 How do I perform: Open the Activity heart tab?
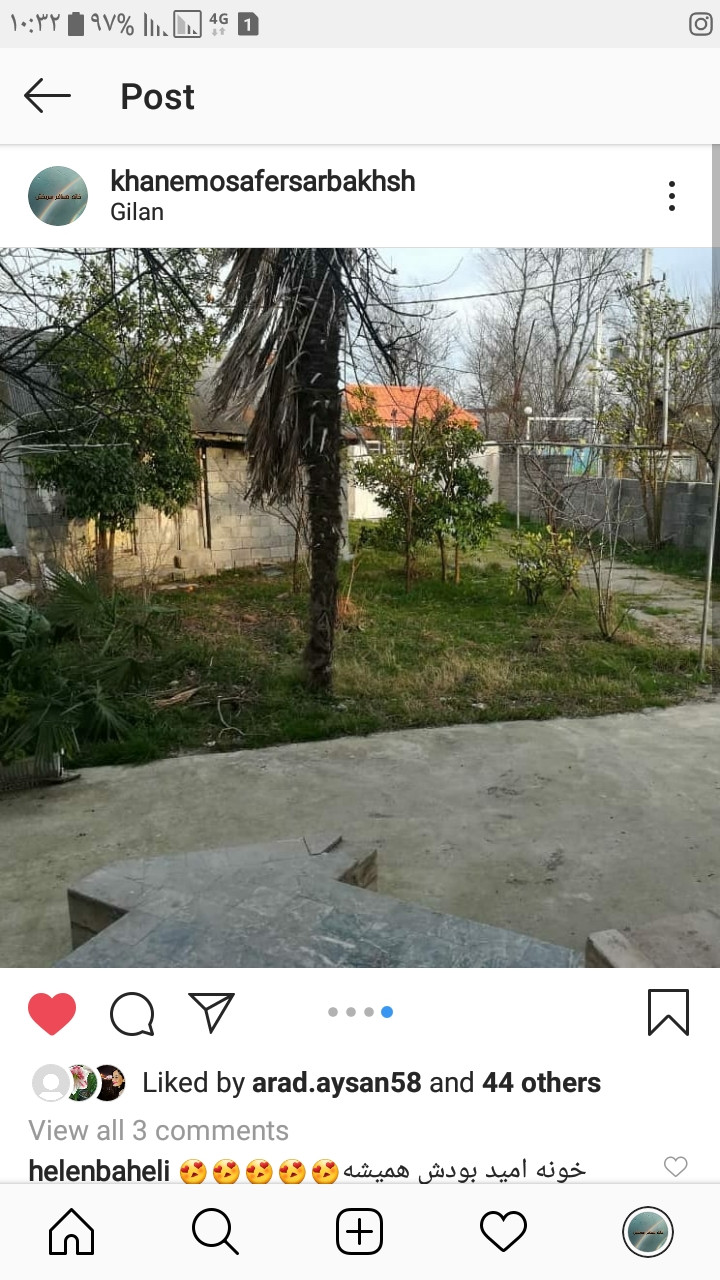tap(504, 1231)
